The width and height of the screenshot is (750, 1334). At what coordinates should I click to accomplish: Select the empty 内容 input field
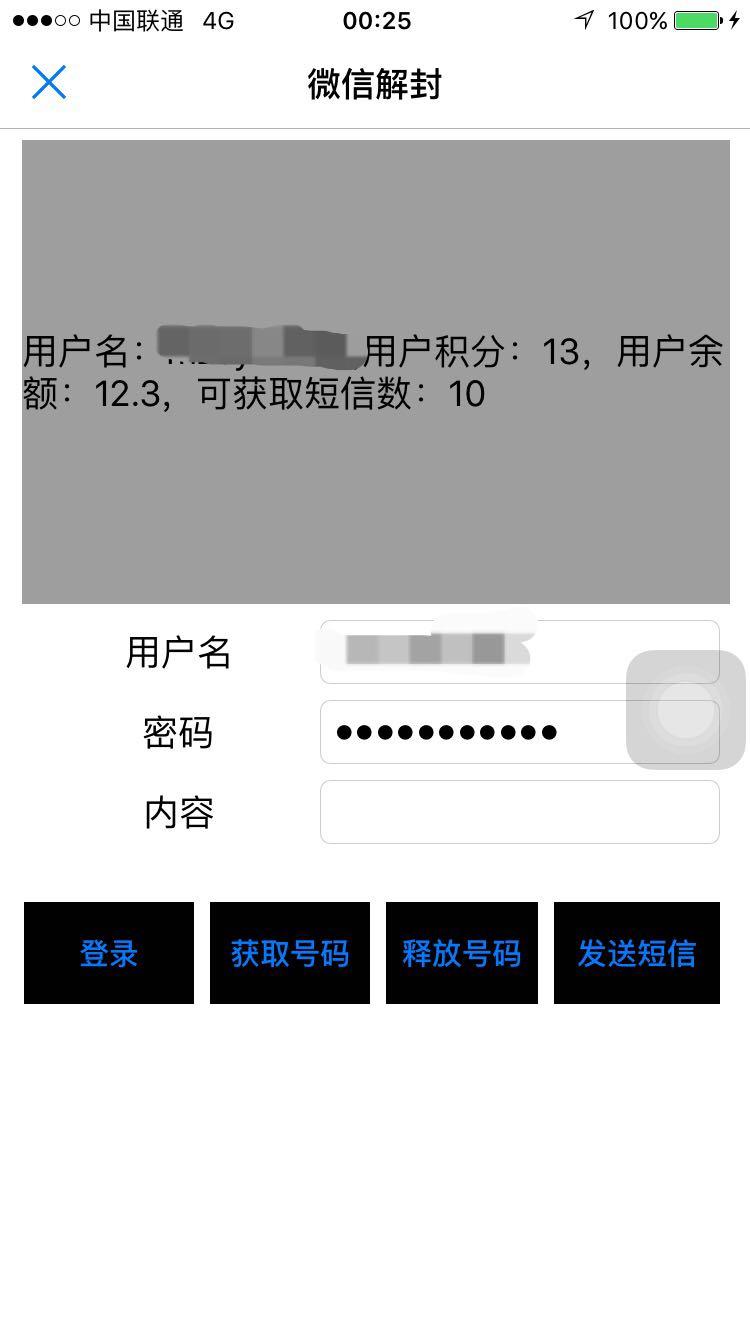point(519,811)
